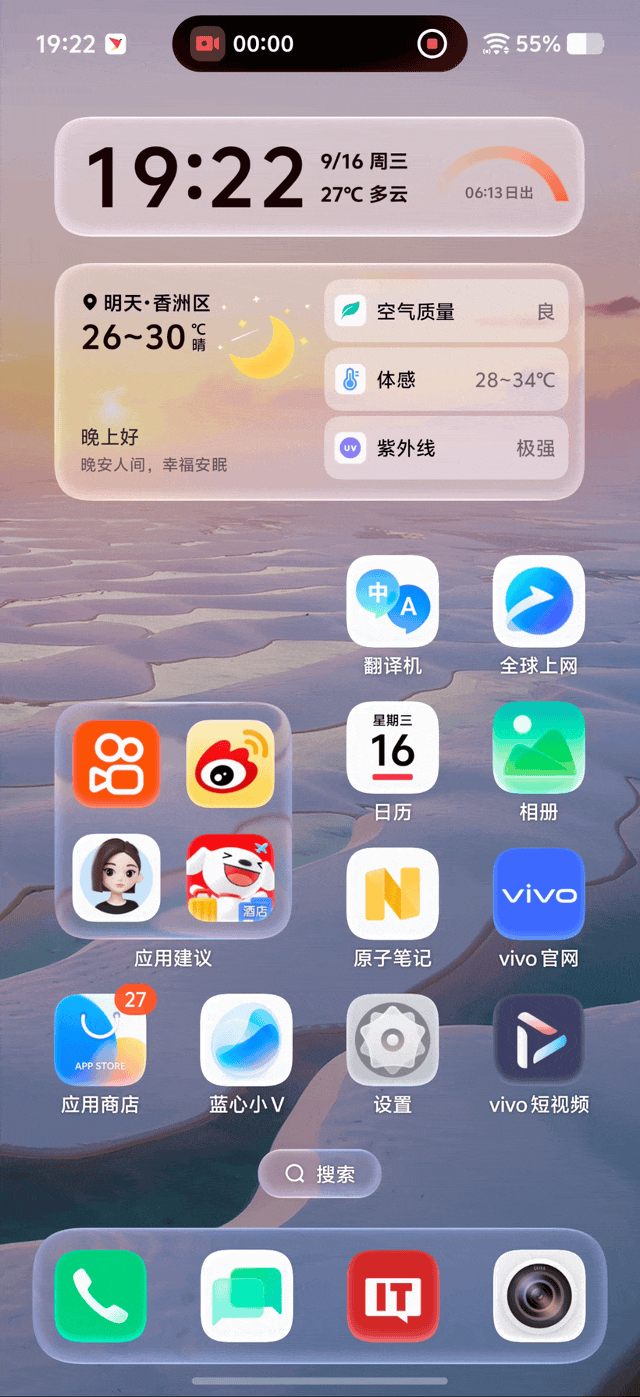This screenshot has width=640, height=1397.
Task: Open the 日历 calendar app
Action: pyautogui.click(x=393, y=747)
